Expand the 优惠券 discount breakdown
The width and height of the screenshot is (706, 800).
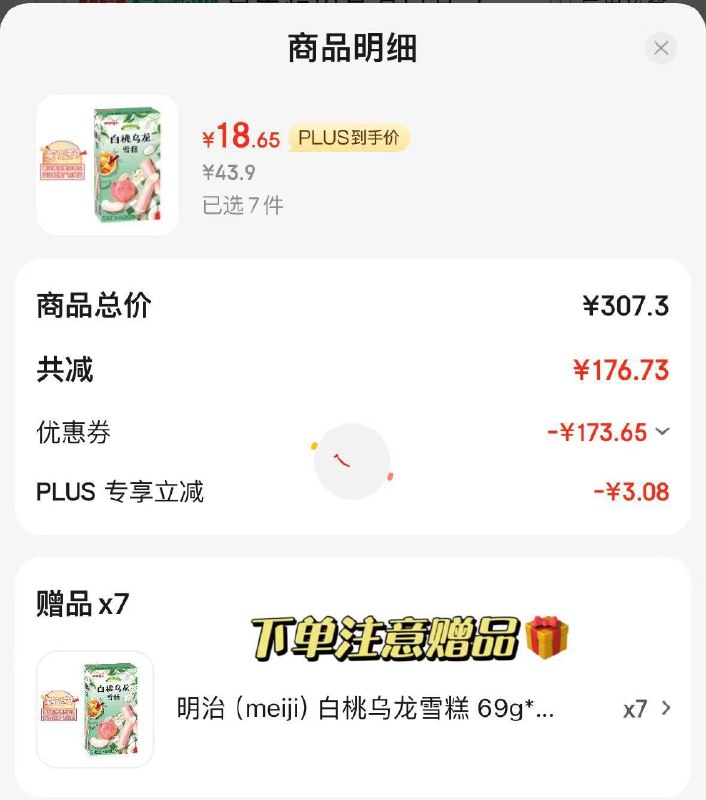(x=662, y=432)
